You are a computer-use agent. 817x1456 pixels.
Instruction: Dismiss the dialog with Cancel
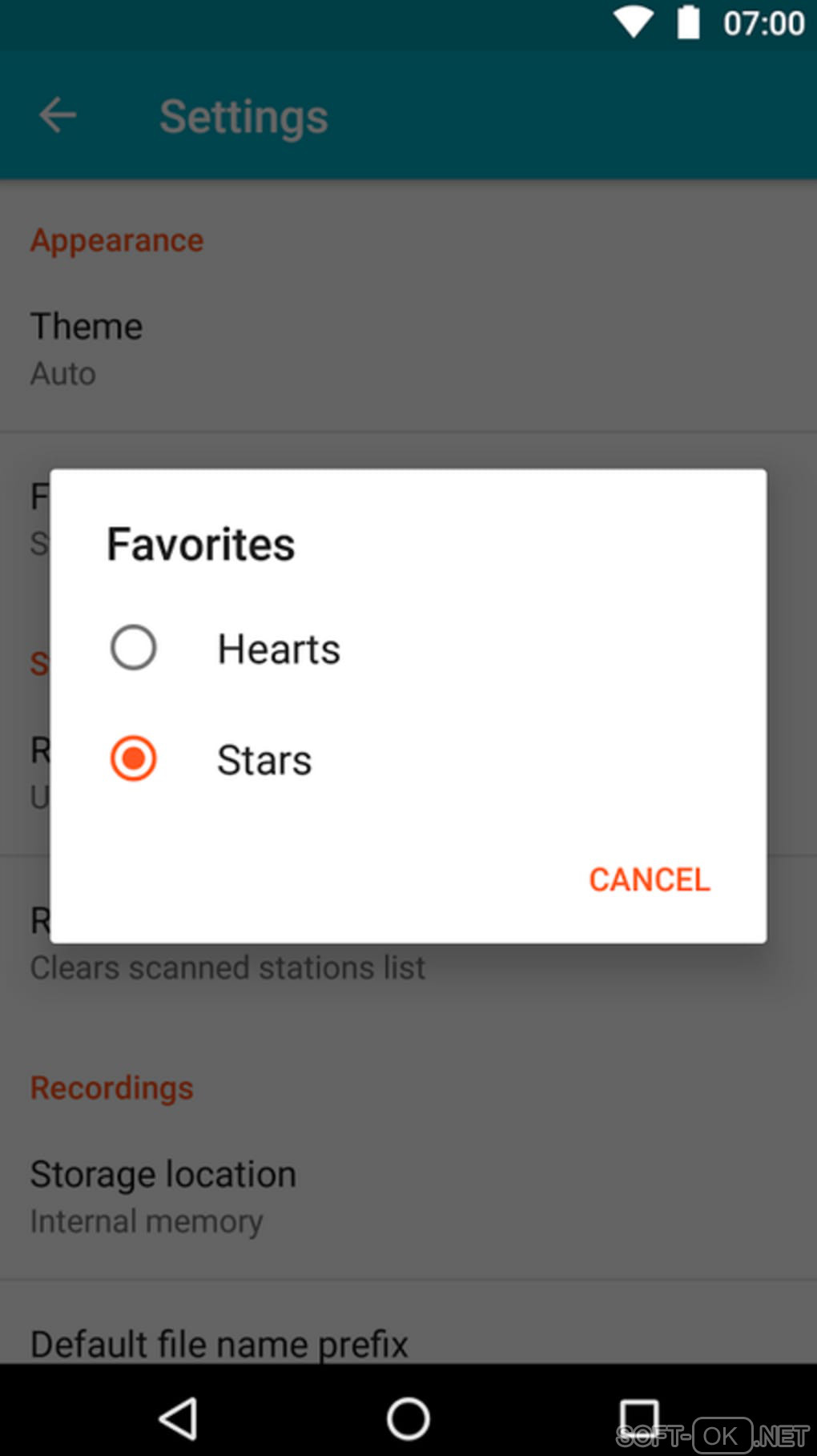pos(649,879)
